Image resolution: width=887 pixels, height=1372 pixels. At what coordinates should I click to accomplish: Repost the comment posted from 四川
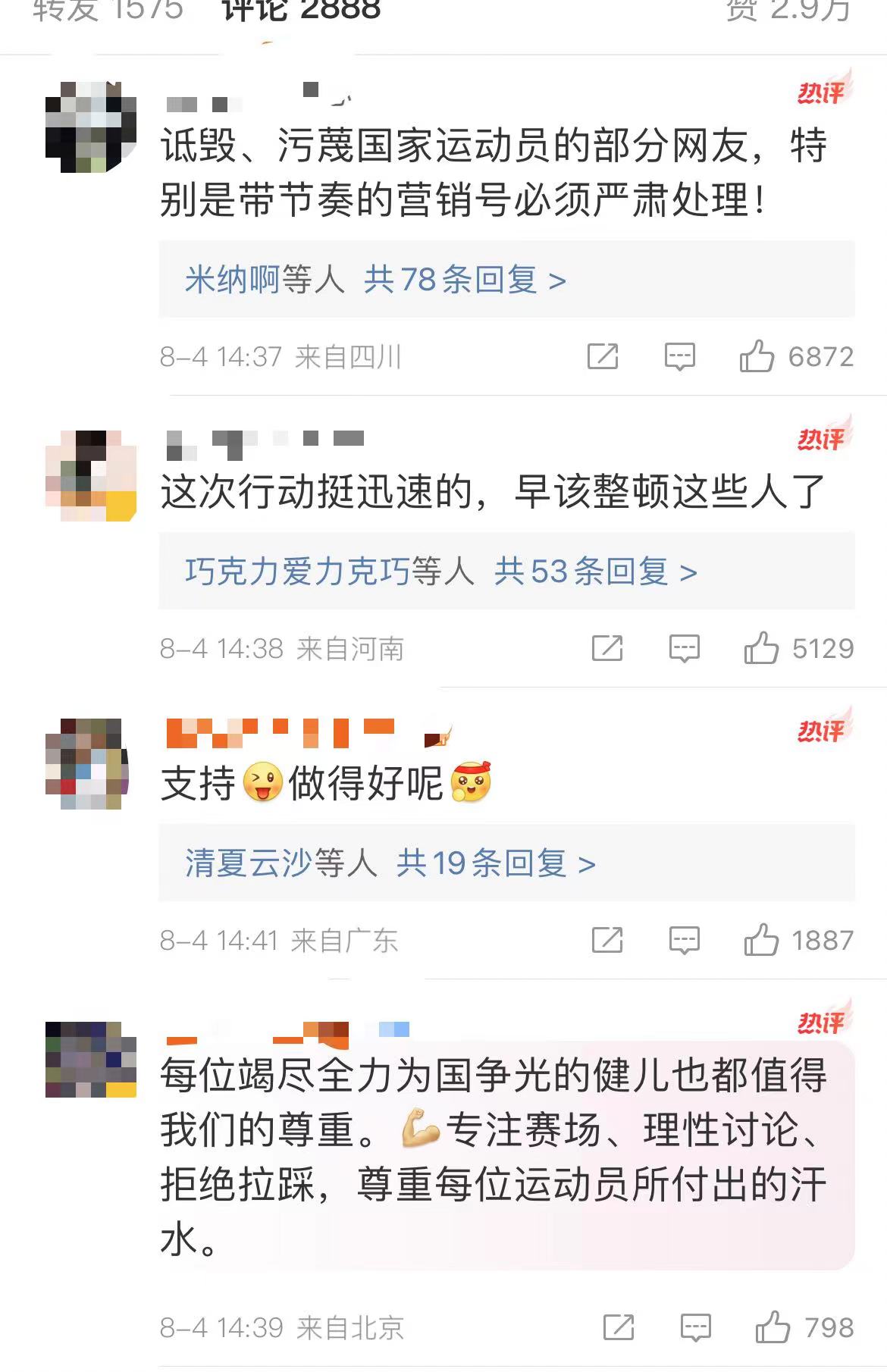pos(603,356)
